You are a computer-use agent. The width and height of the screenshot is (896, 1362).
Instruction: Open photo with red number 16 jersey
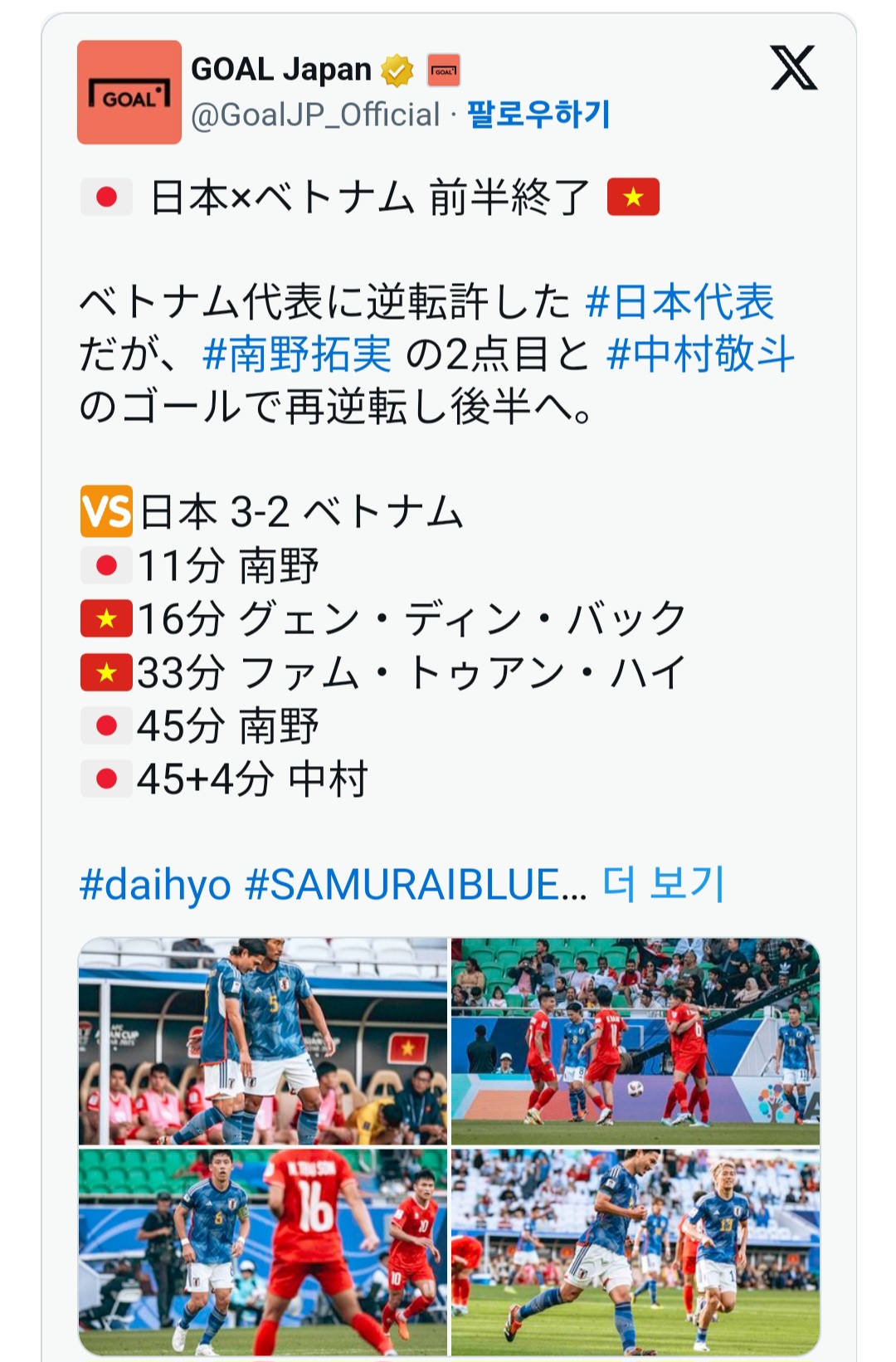coord(263,1251)
